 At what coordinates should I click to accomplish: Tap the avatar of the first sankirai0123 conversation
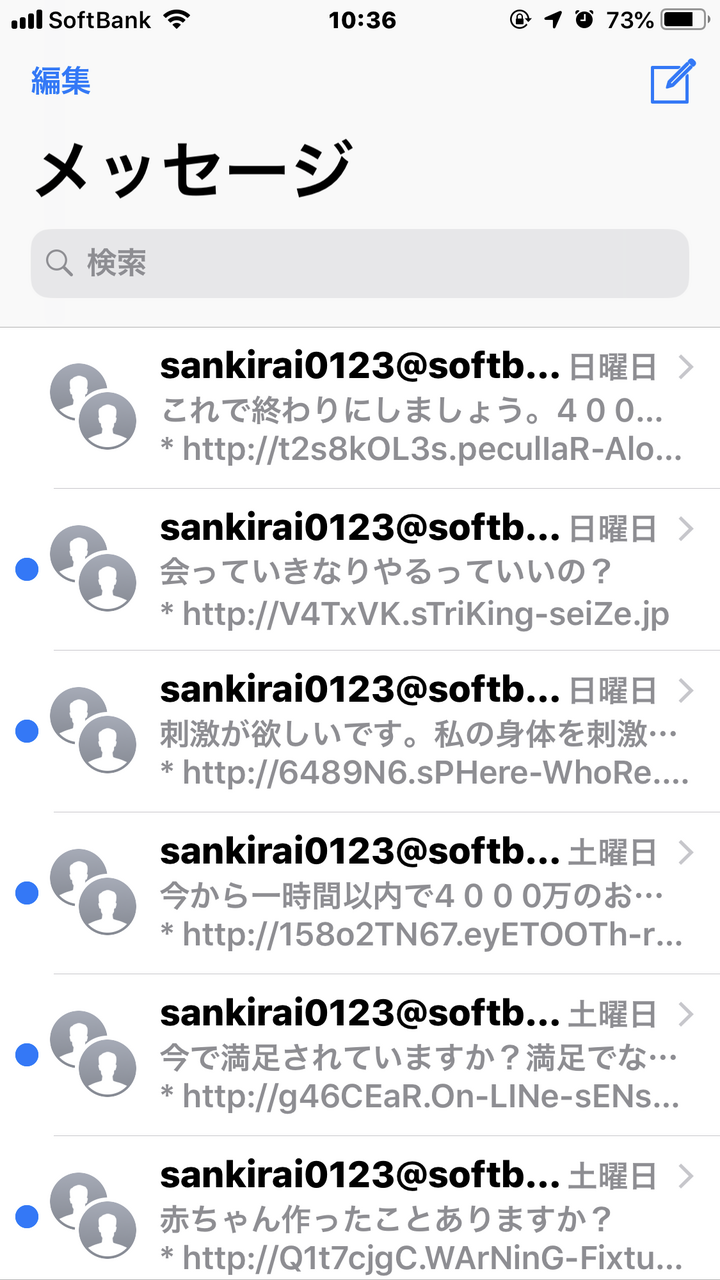(x=94, y=406)
